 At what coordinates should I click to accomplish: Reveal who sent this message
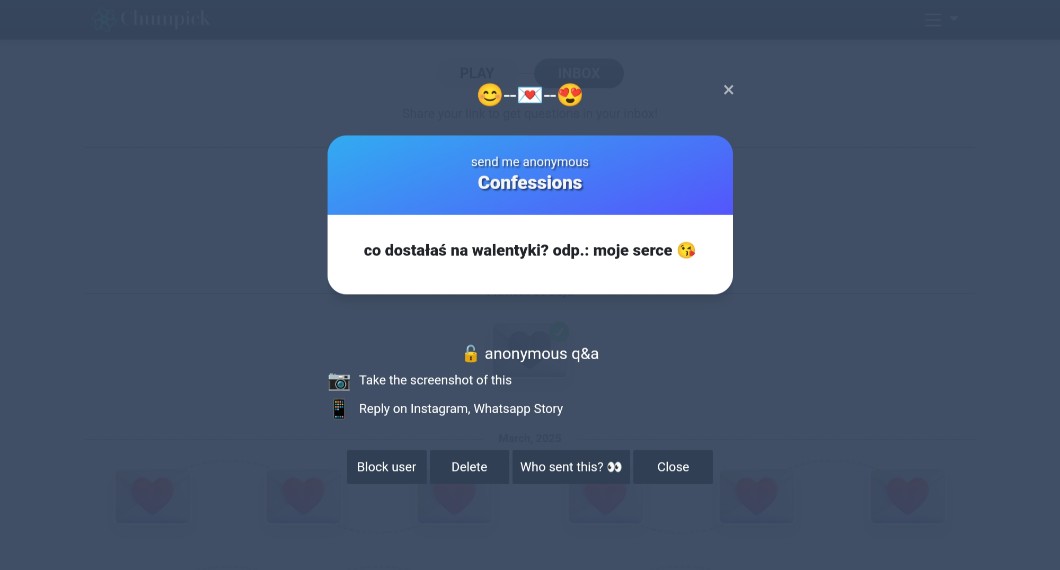click(571, 467)
